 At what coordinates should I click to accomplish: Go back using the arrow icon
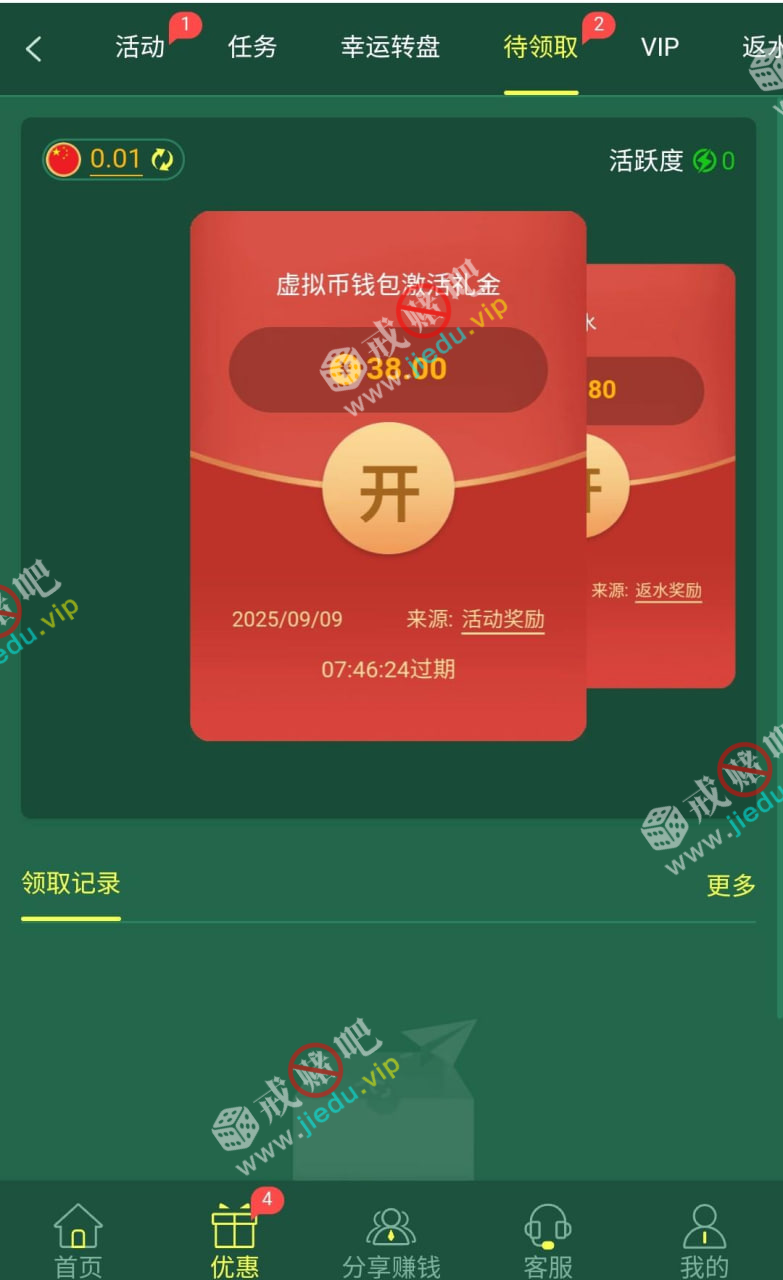click(34, 48)
